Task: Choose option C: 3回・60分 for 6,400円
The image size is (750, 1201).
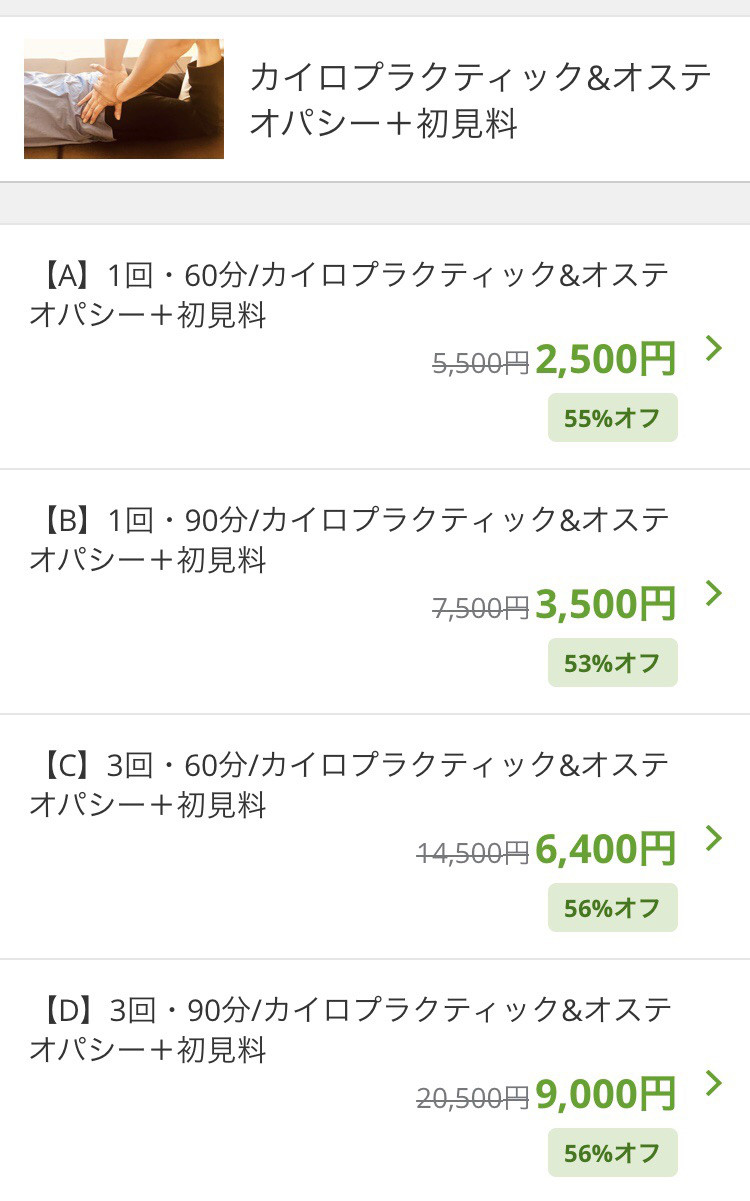Action: click(375, 836)
